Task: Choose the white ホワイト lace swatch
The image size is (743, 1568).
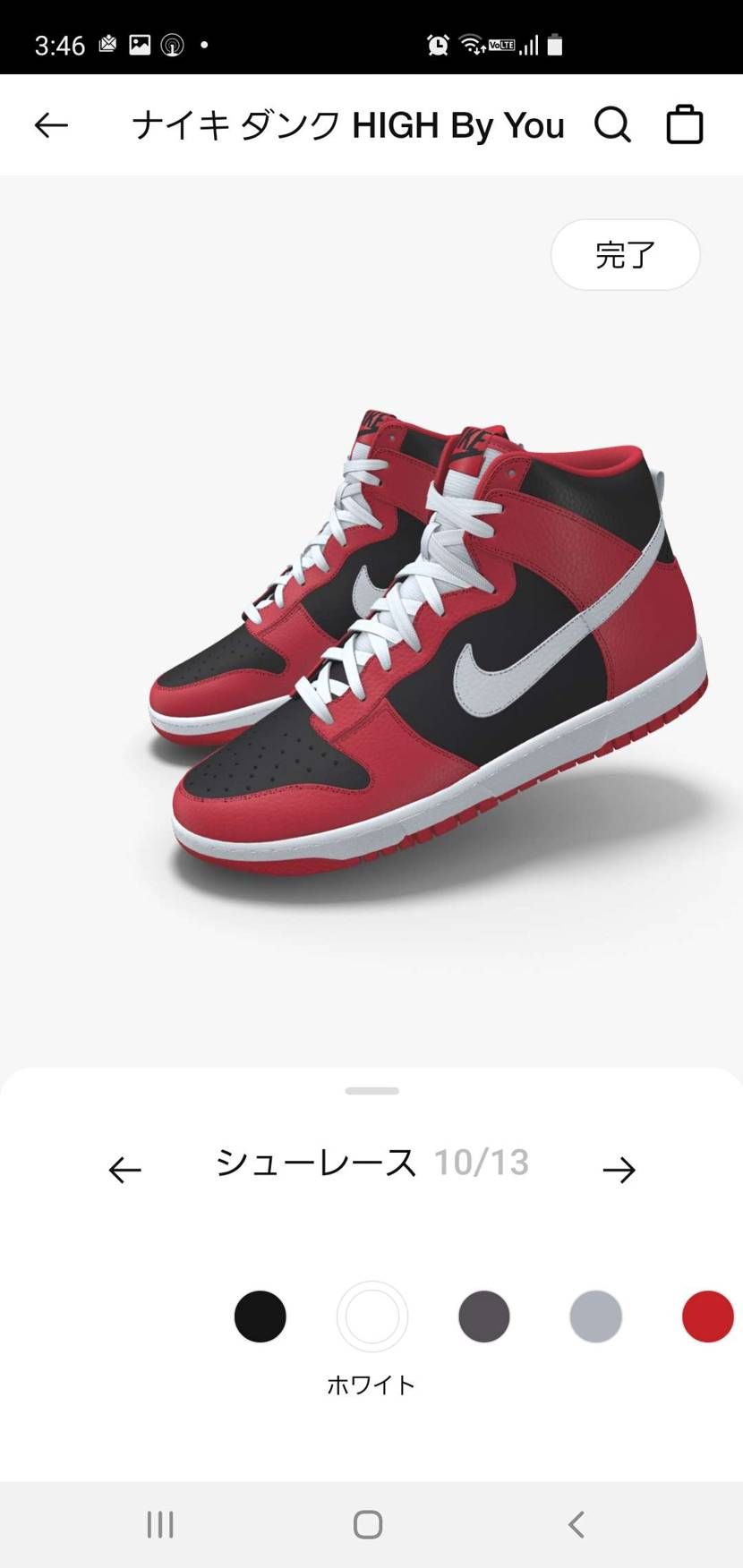Action: click(371, 1317)
